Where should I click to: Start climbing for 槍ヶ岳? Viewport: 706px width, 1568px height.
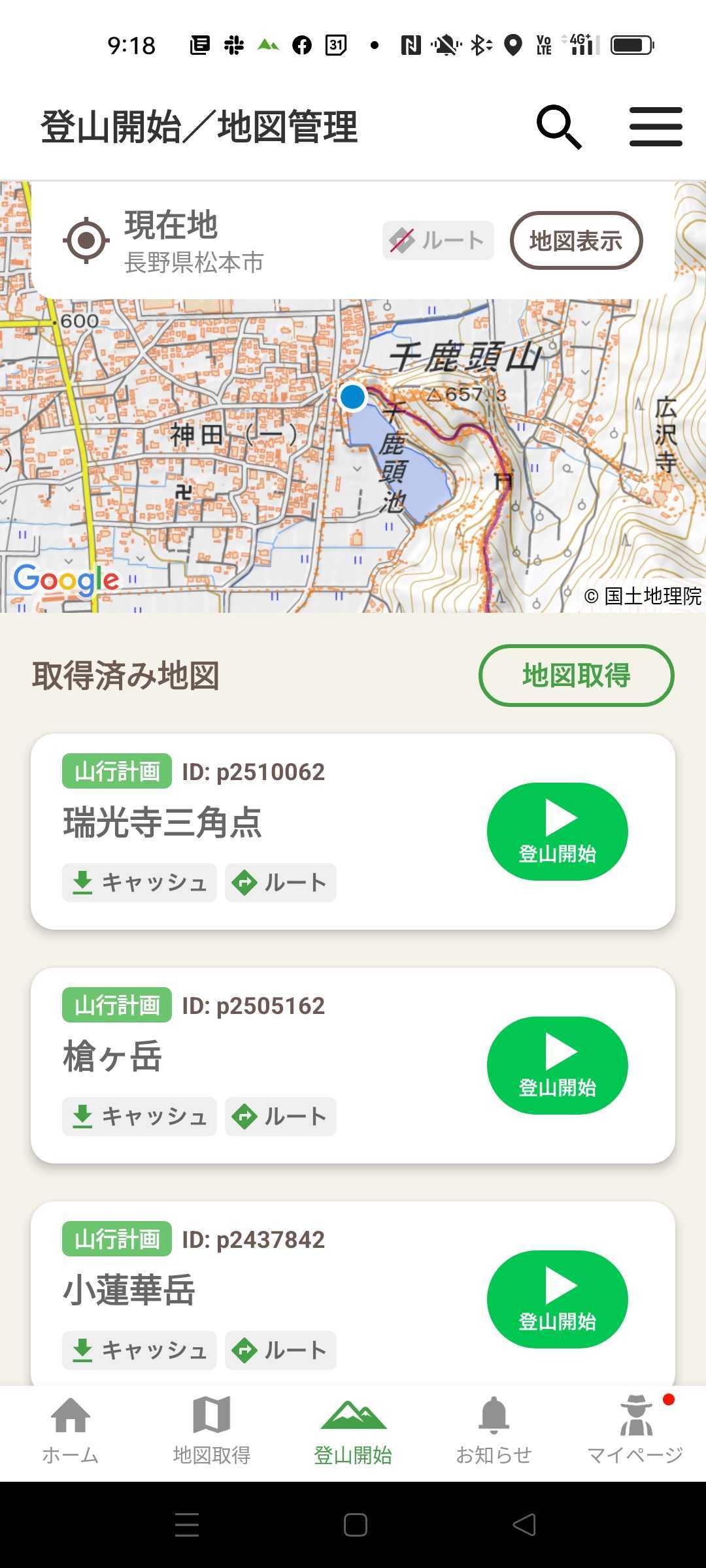click(557, 1065)
